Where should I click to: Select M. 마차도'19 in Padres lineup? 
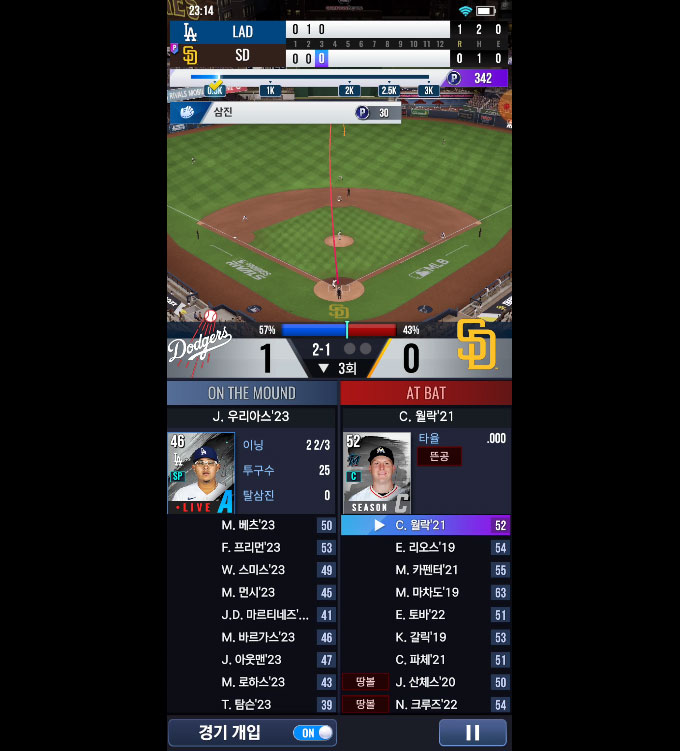(x=426, y=592)
